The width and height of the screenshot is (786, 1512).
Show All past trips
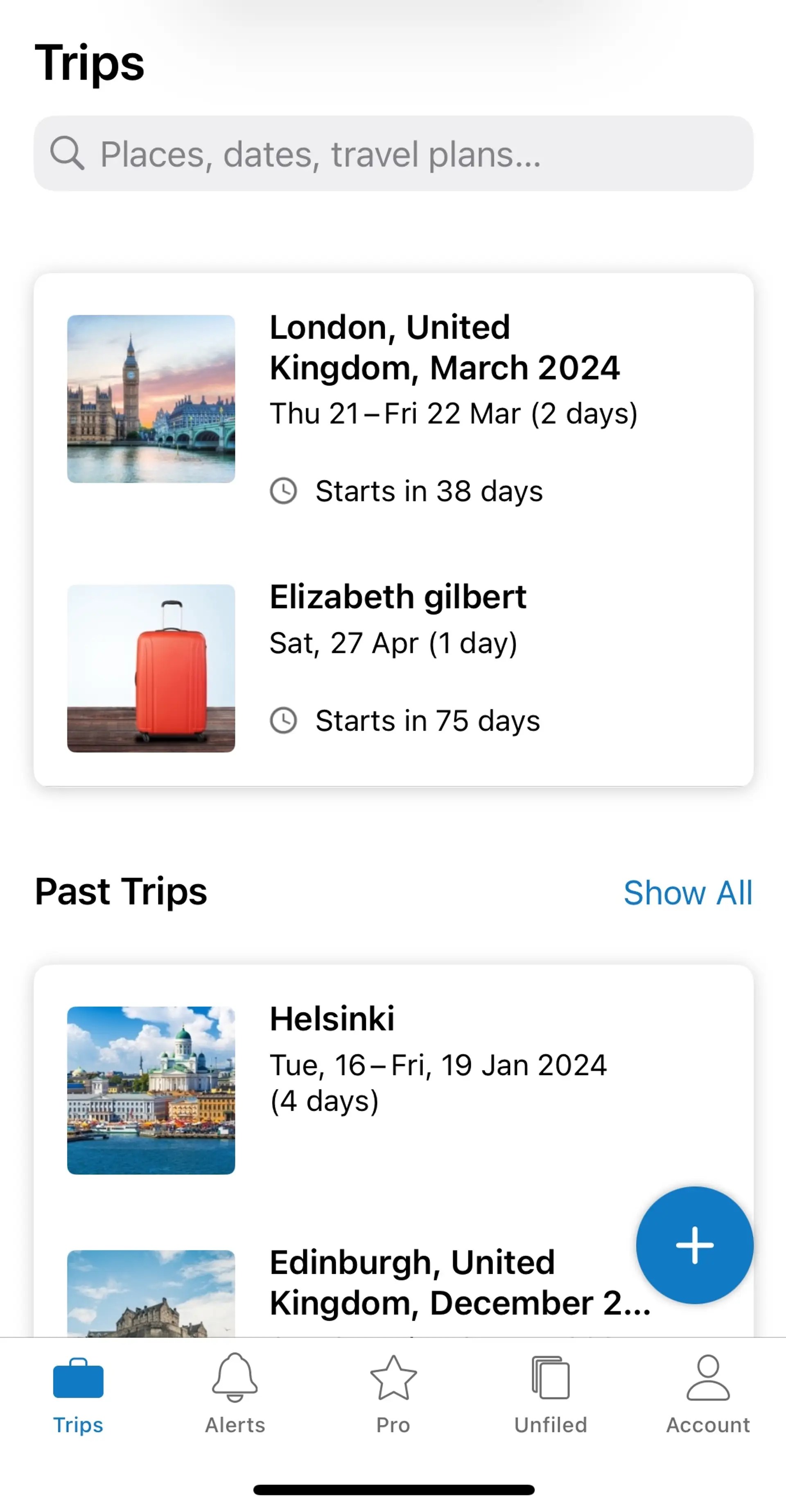point(689,893)
